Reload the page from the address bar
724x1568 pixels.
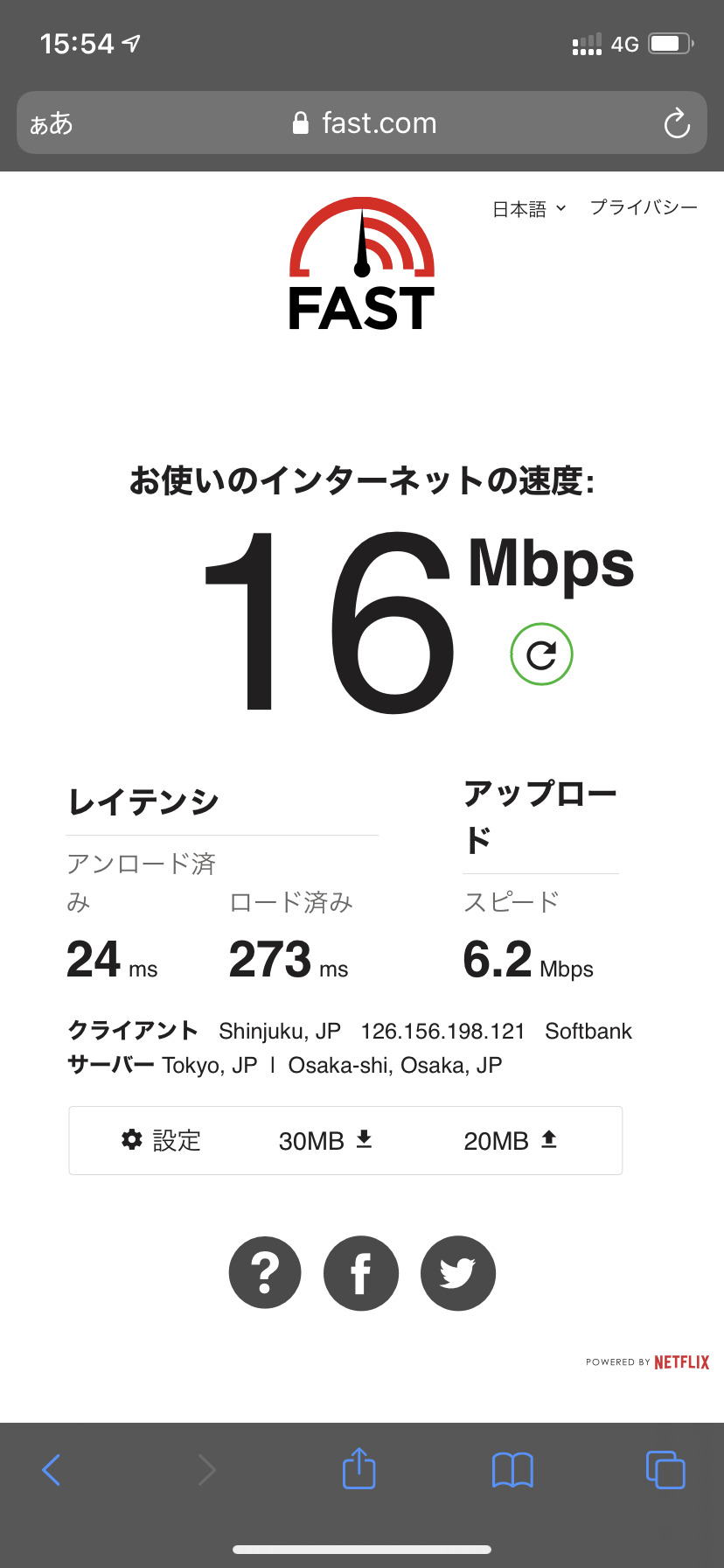677,123
